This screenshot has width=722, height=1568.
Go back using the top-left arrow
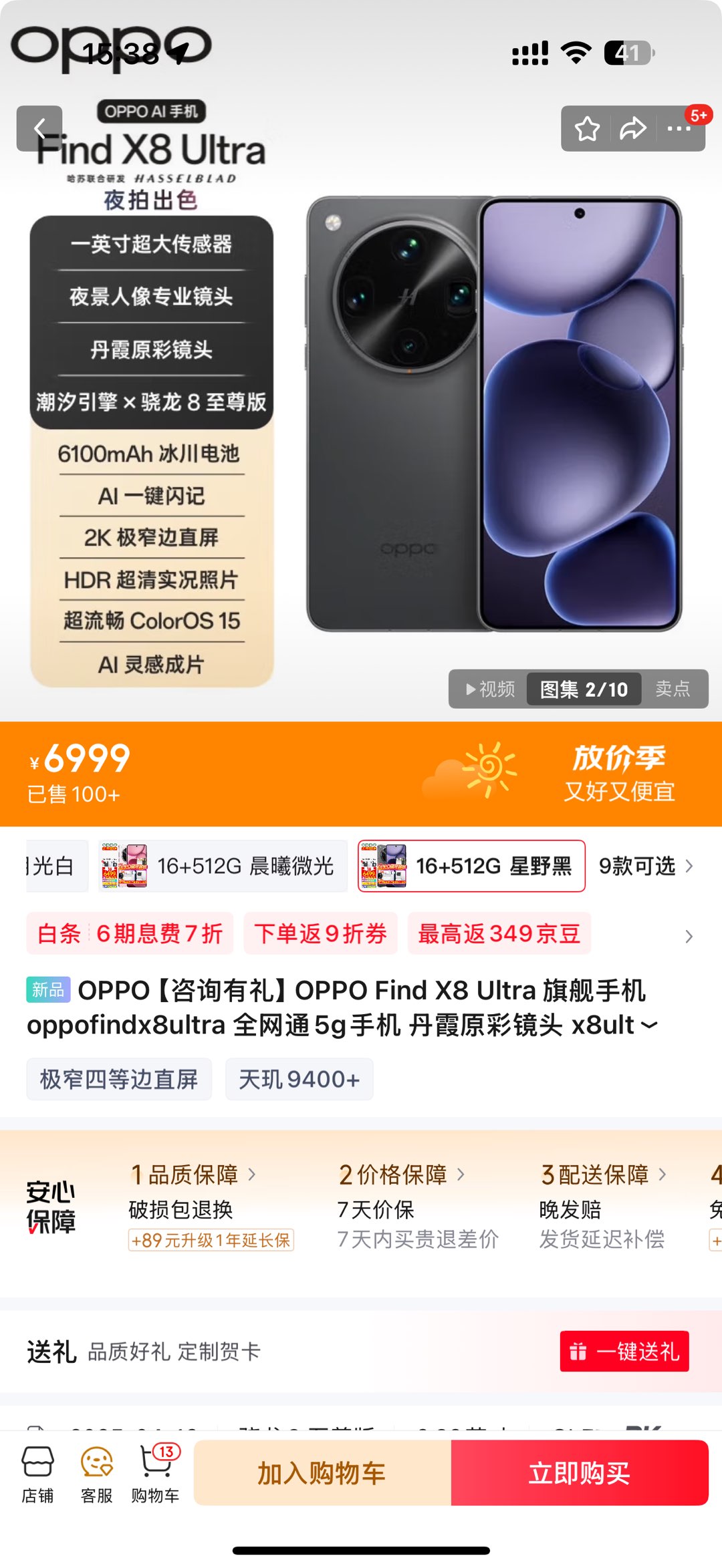coord(39,128)
